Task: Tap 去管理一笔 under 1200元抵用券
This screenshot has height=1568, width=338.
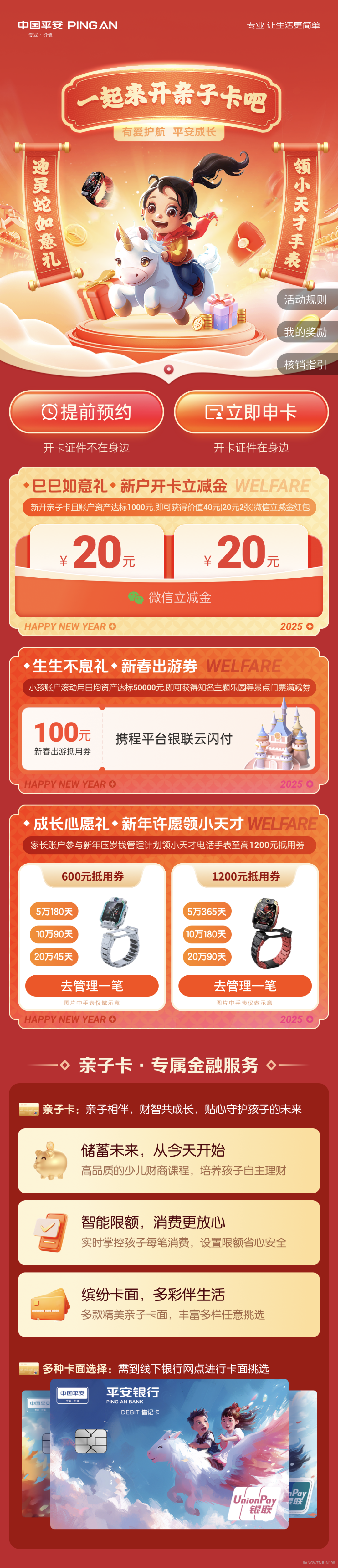Action: click(245, 985)
